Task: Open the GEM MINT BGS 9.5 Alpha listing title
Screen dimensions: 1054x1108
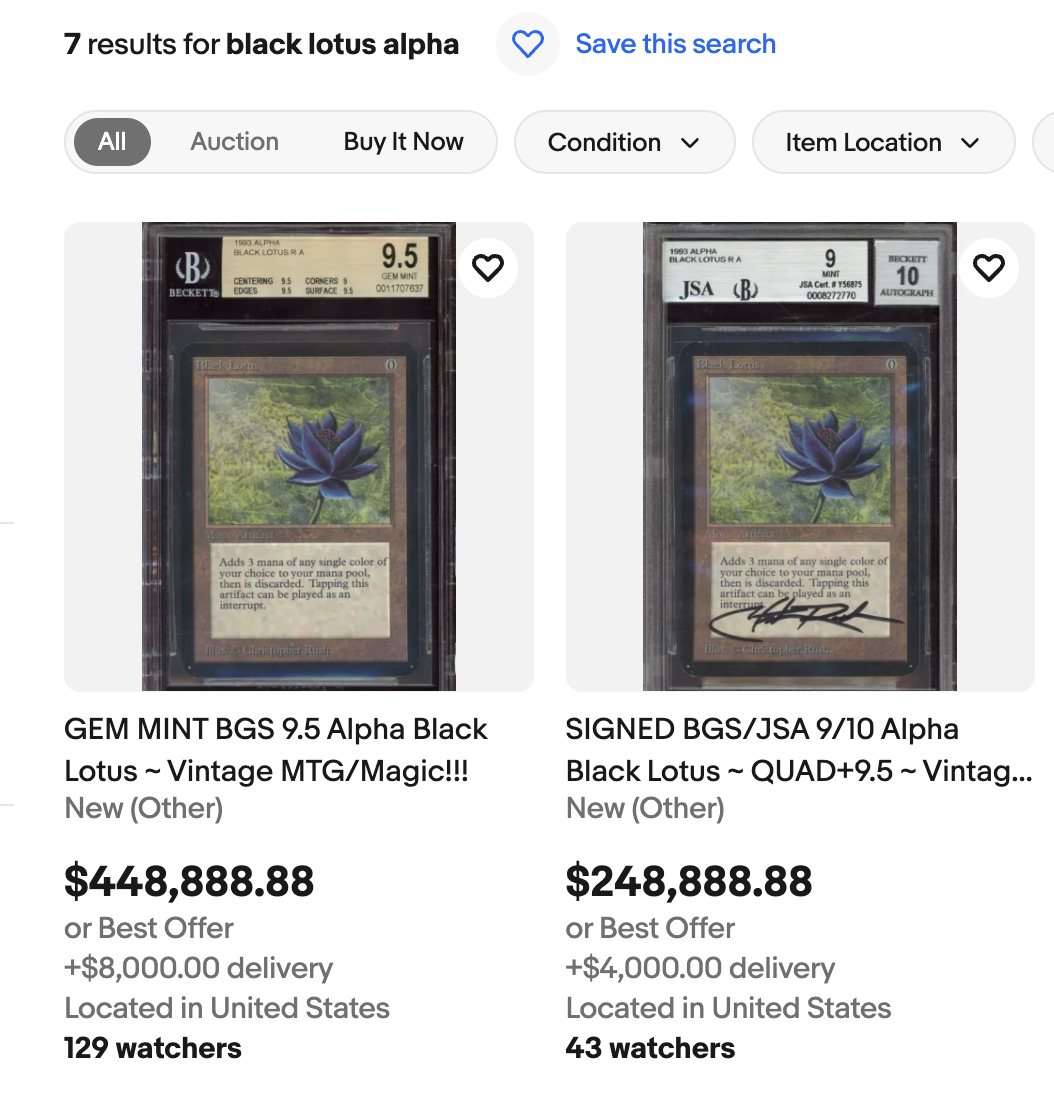Action: tap(275, 750)
